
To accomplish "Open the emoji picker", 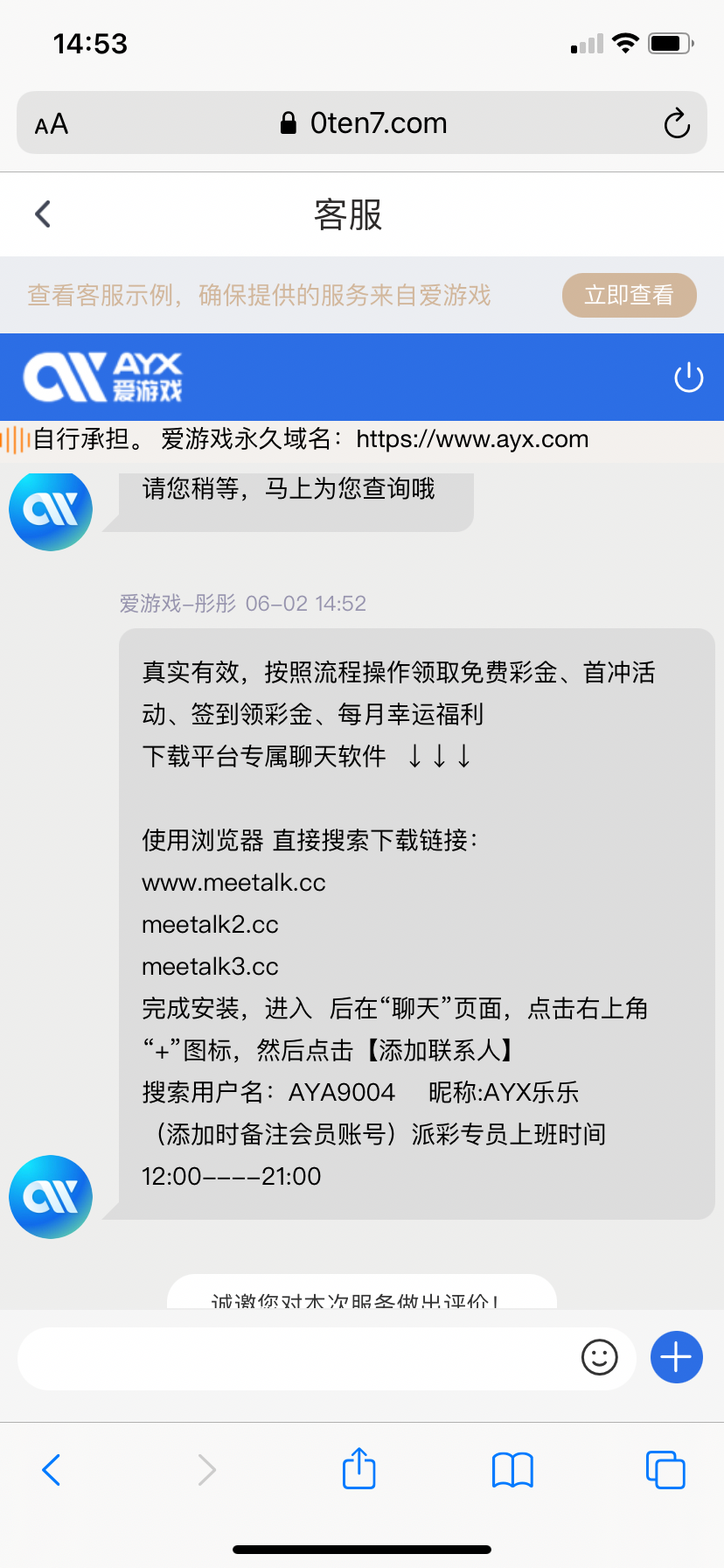I will click(599, 1357).
